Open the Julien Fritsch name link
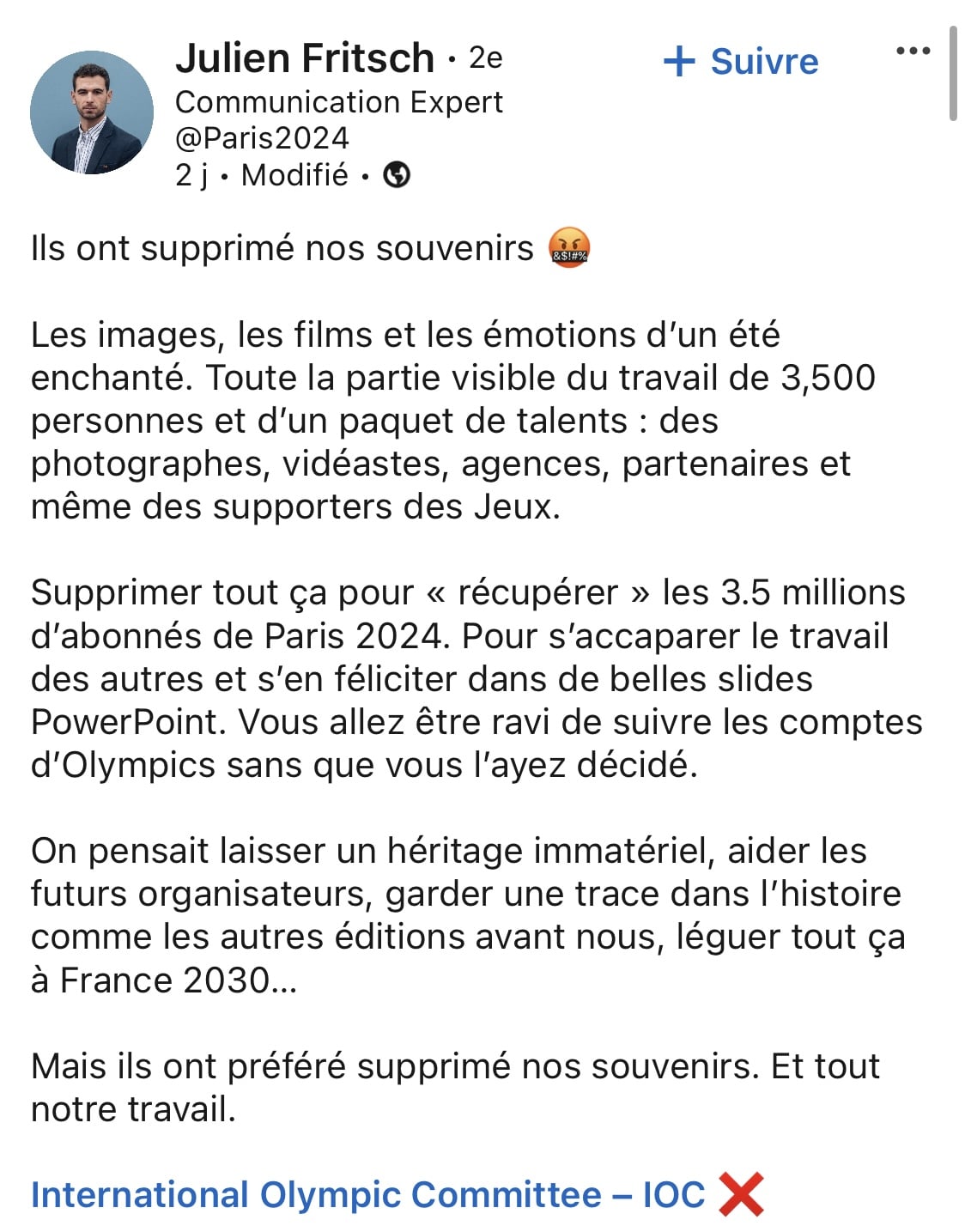This screenshot has height=1232, width=965. coord(305,58)
